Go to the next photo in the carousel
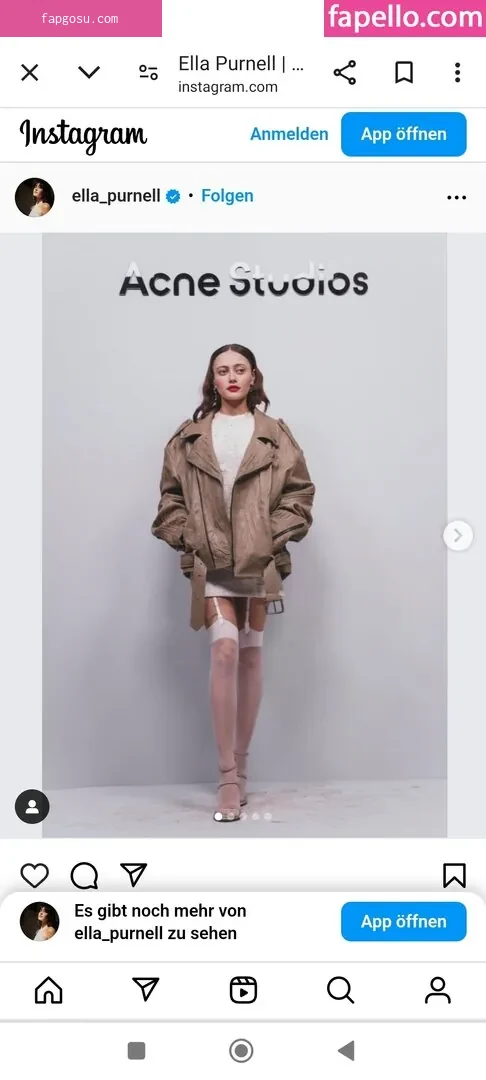Screen dimensions: 486x1080 pos(458,535)
